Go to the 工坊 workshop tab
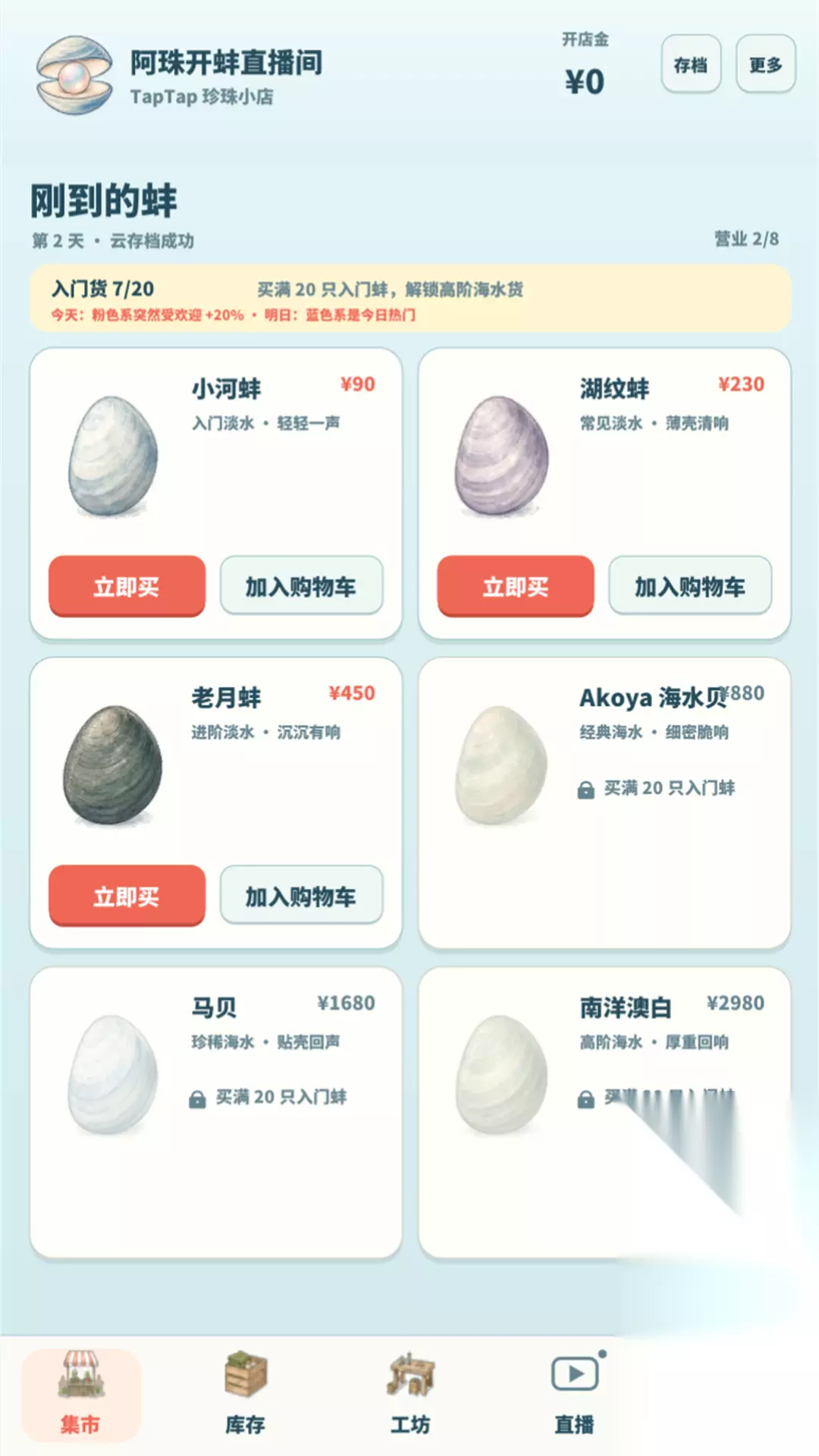The width and height of the screenshot is (819, 1456). pos(410,1395)
